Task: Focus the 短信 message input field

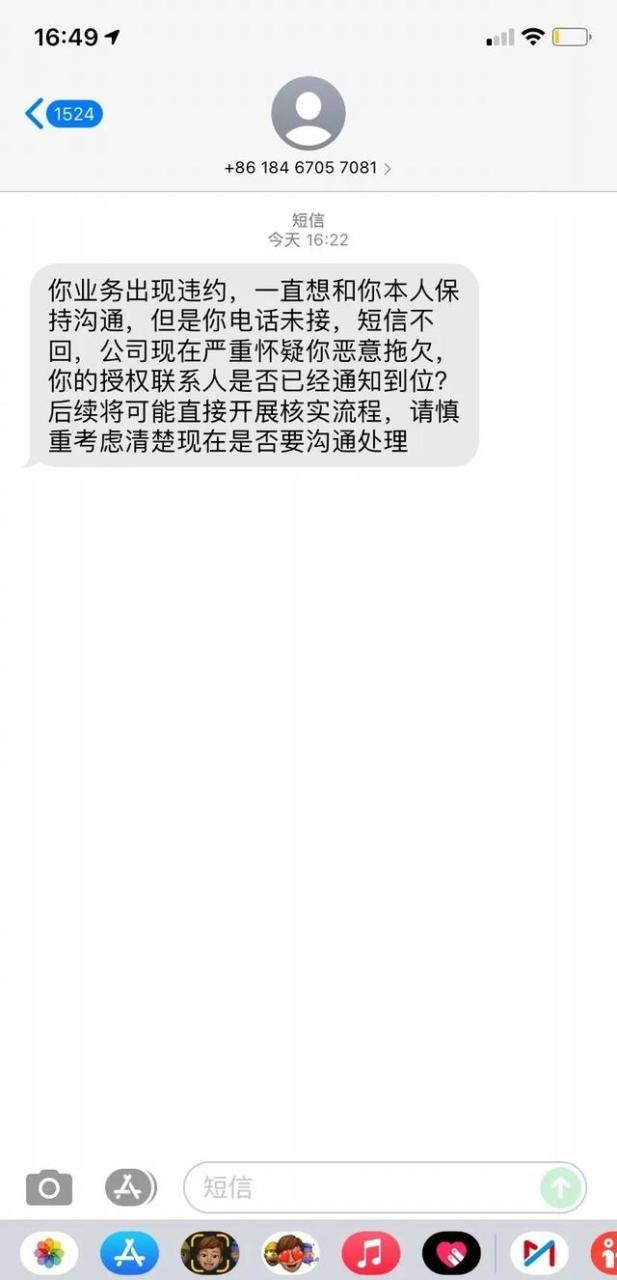Action: (360, 1187)
